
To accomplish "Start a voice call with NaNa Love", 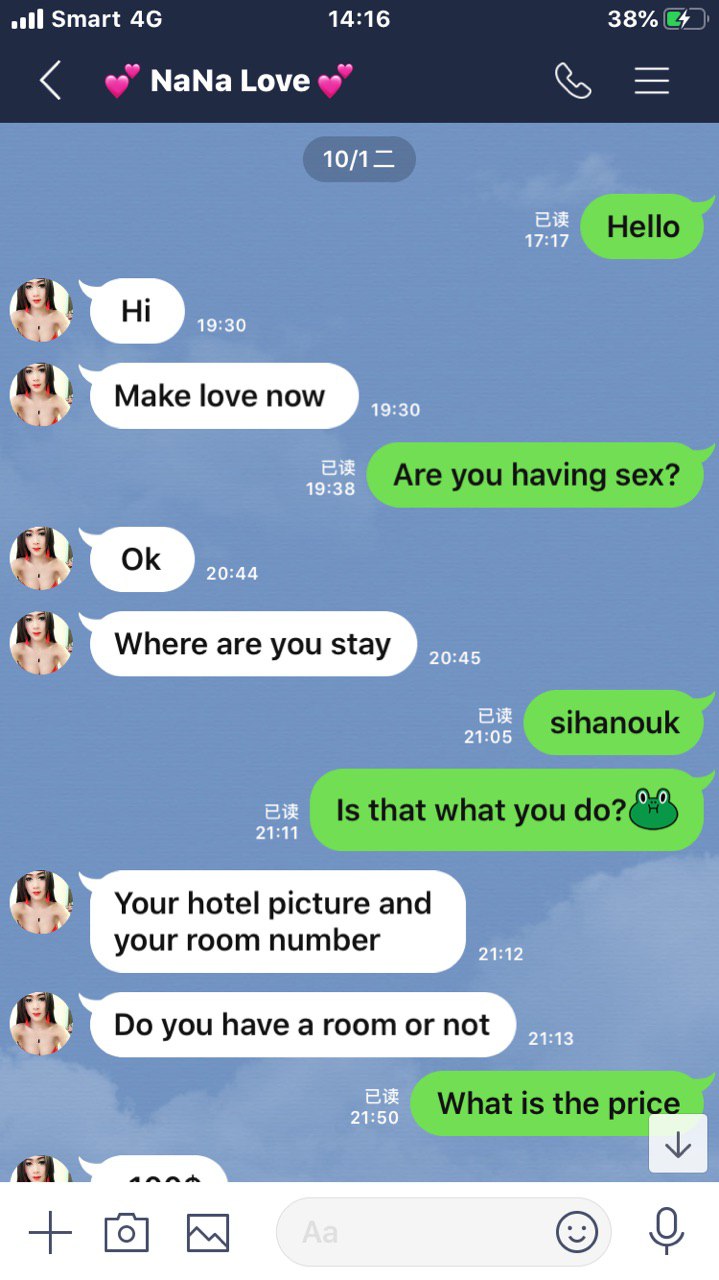I will pyautogui.click(x=573, y=81).
